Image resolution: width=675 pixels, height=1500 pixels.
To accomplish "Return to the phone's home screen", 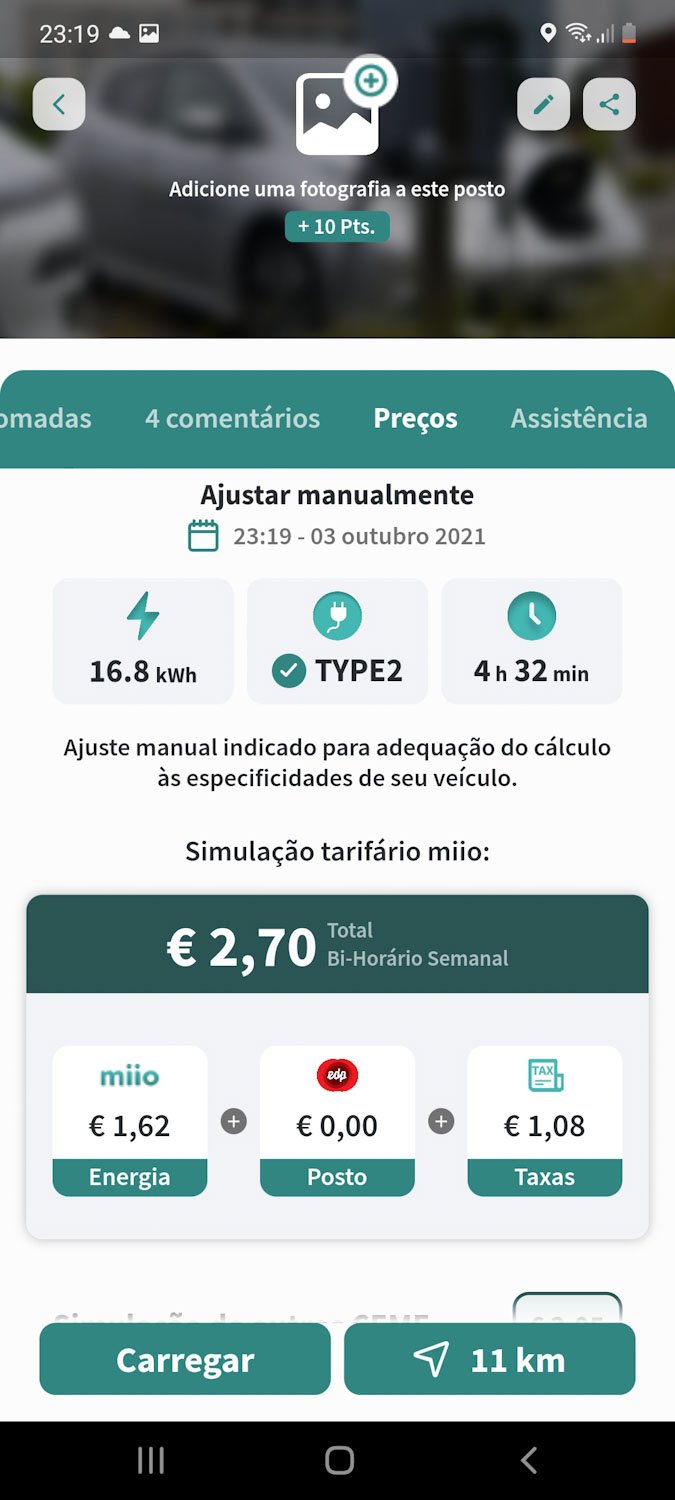I will pyautogui.click(x=339, y=1460).
